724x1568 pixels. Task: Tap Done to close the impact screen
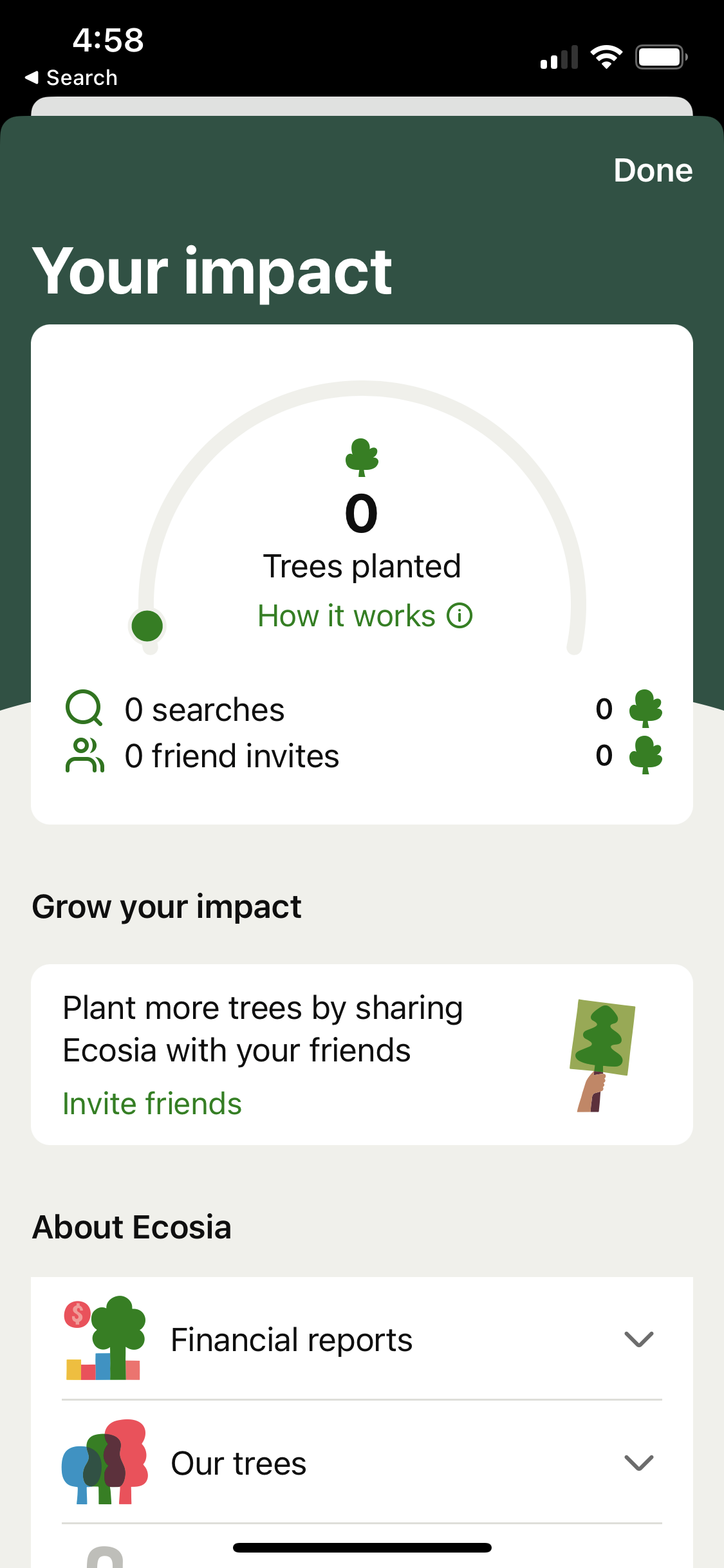pyautogui.click(x=653, y=171)
